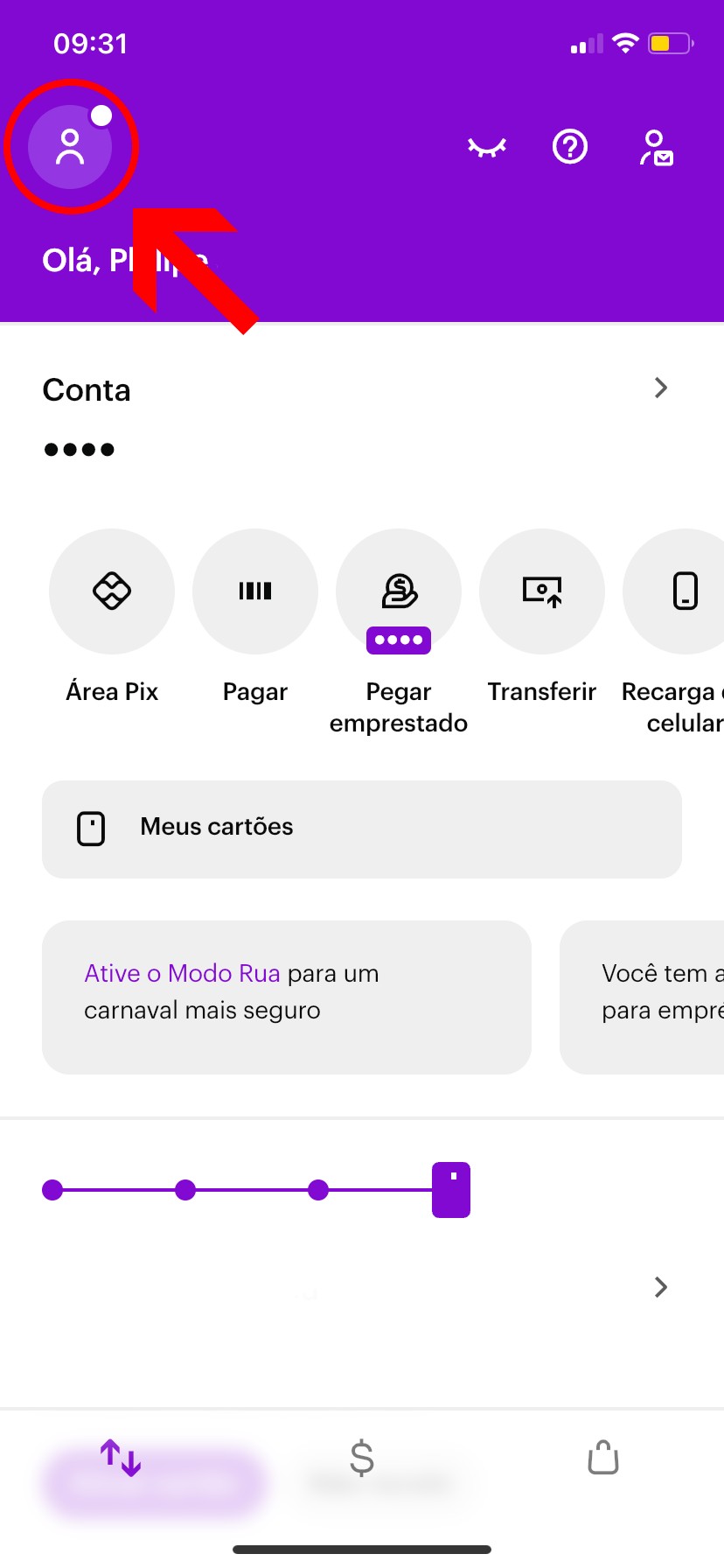This screenshot has height=1568, width=724.
Task: Expand the card delivery tracking chevron
Action: [x=660, y=1287]
